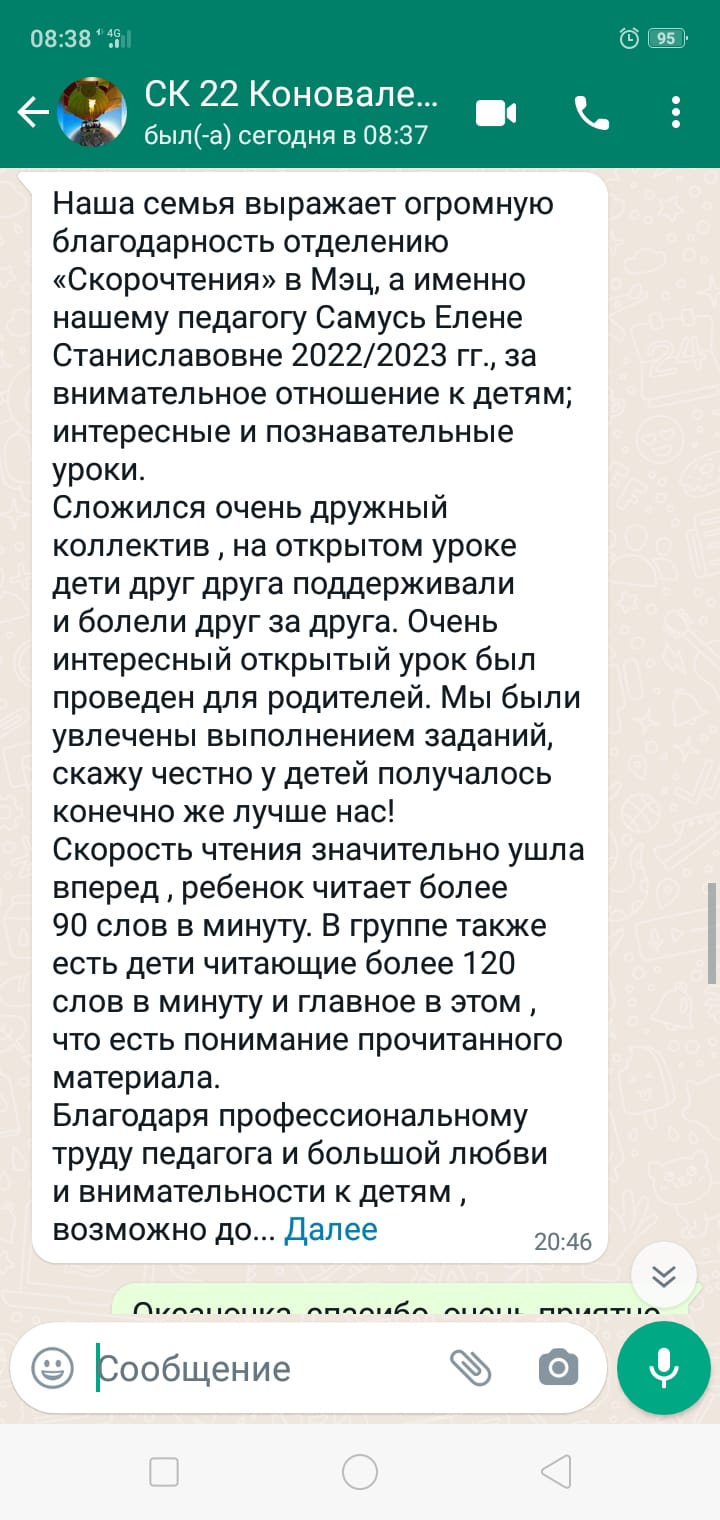
Task: Go back to the chat list
Action: pos(33,113)
